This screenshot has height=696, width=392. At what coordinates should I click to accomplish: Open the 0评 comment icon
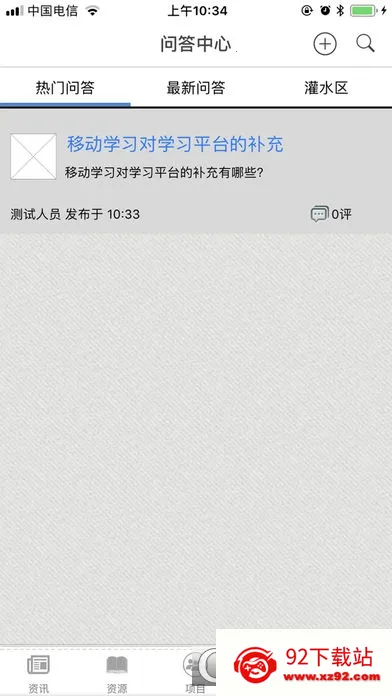pos(331,214)
